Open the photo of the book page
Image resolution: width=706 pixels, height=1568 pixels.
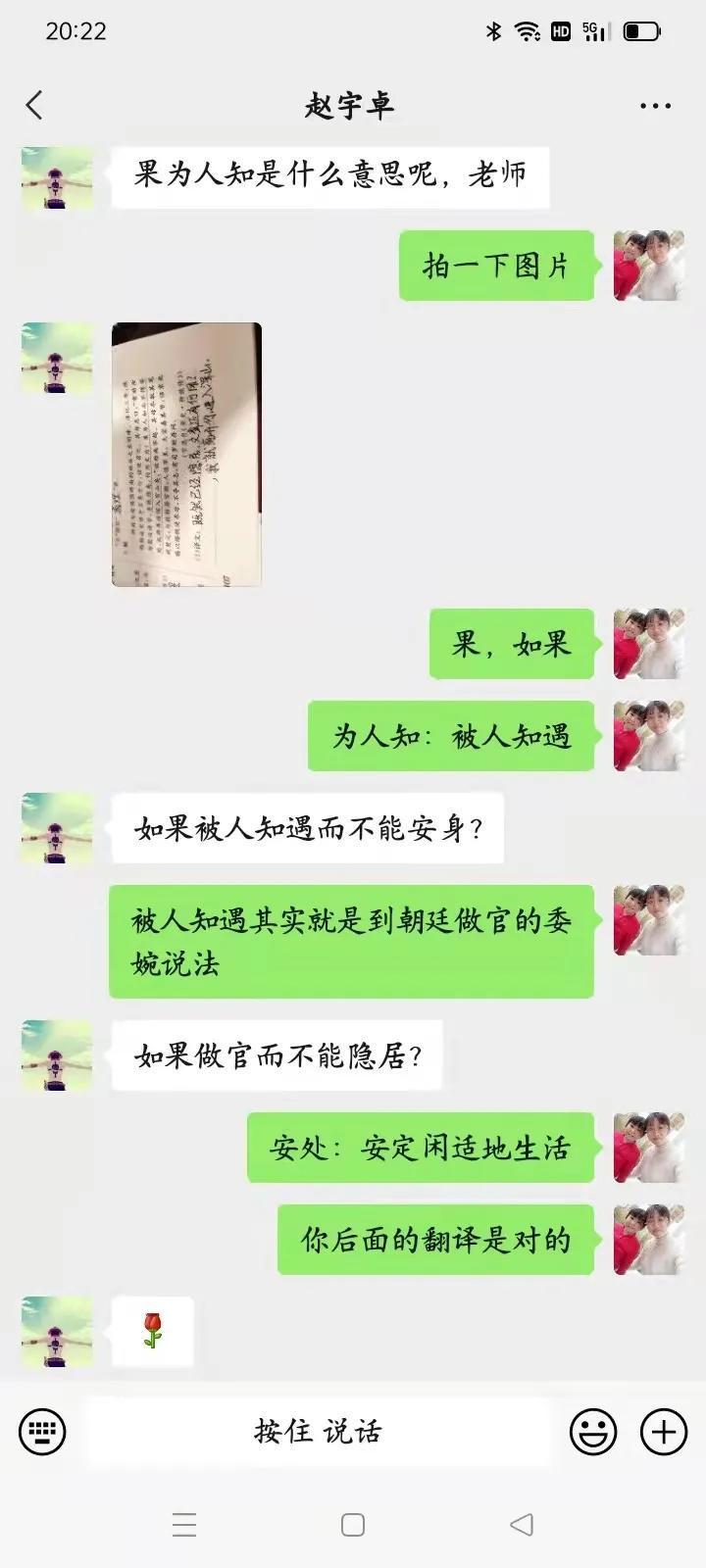click(186, 455)
